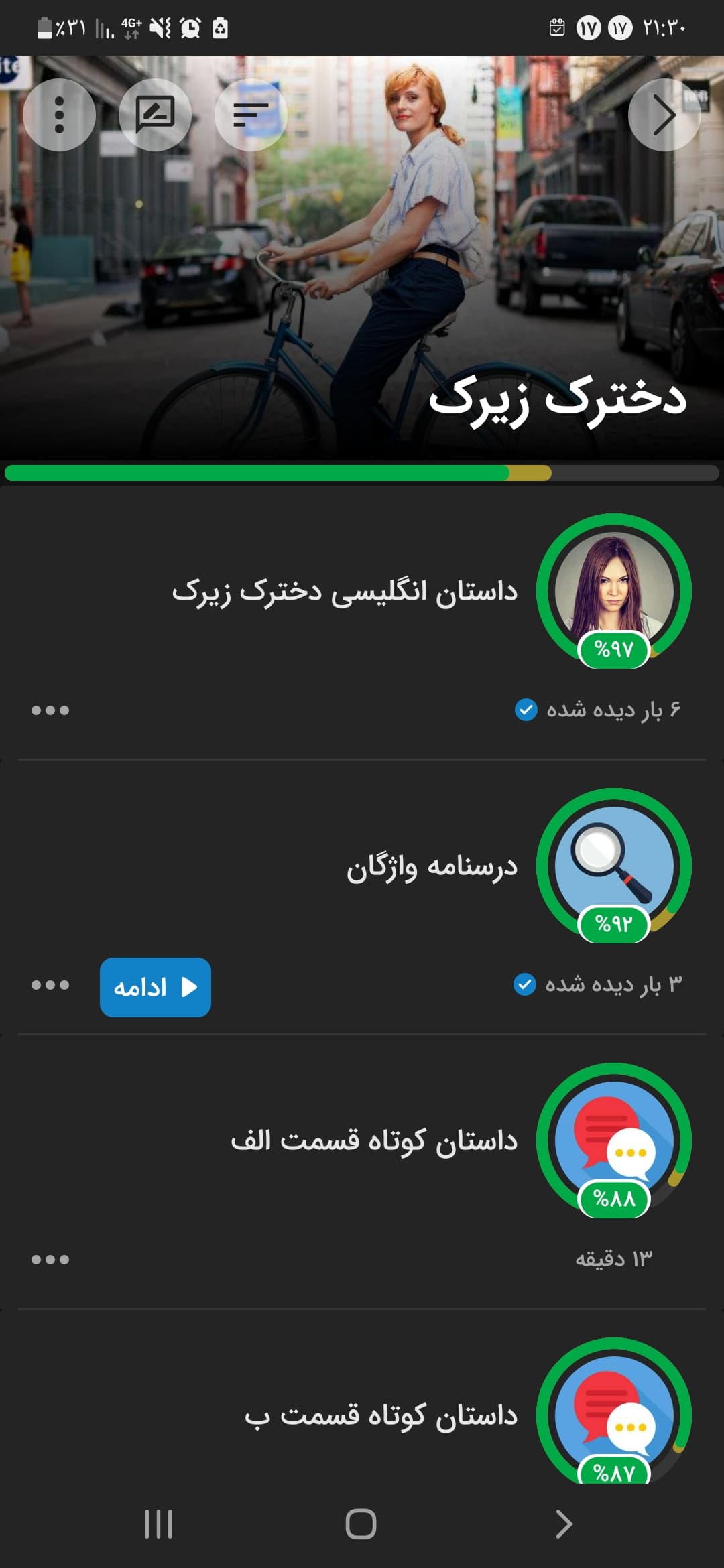Go to the system home screen
The height and width of the screenshot is (1568, 724).
pyautogui.click(x=361, y=1524)
